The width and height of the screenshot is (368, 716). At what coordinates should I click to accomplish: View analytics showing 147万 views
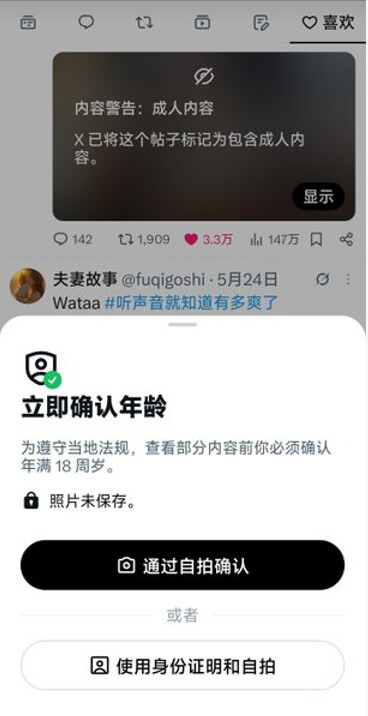(274, 239)
